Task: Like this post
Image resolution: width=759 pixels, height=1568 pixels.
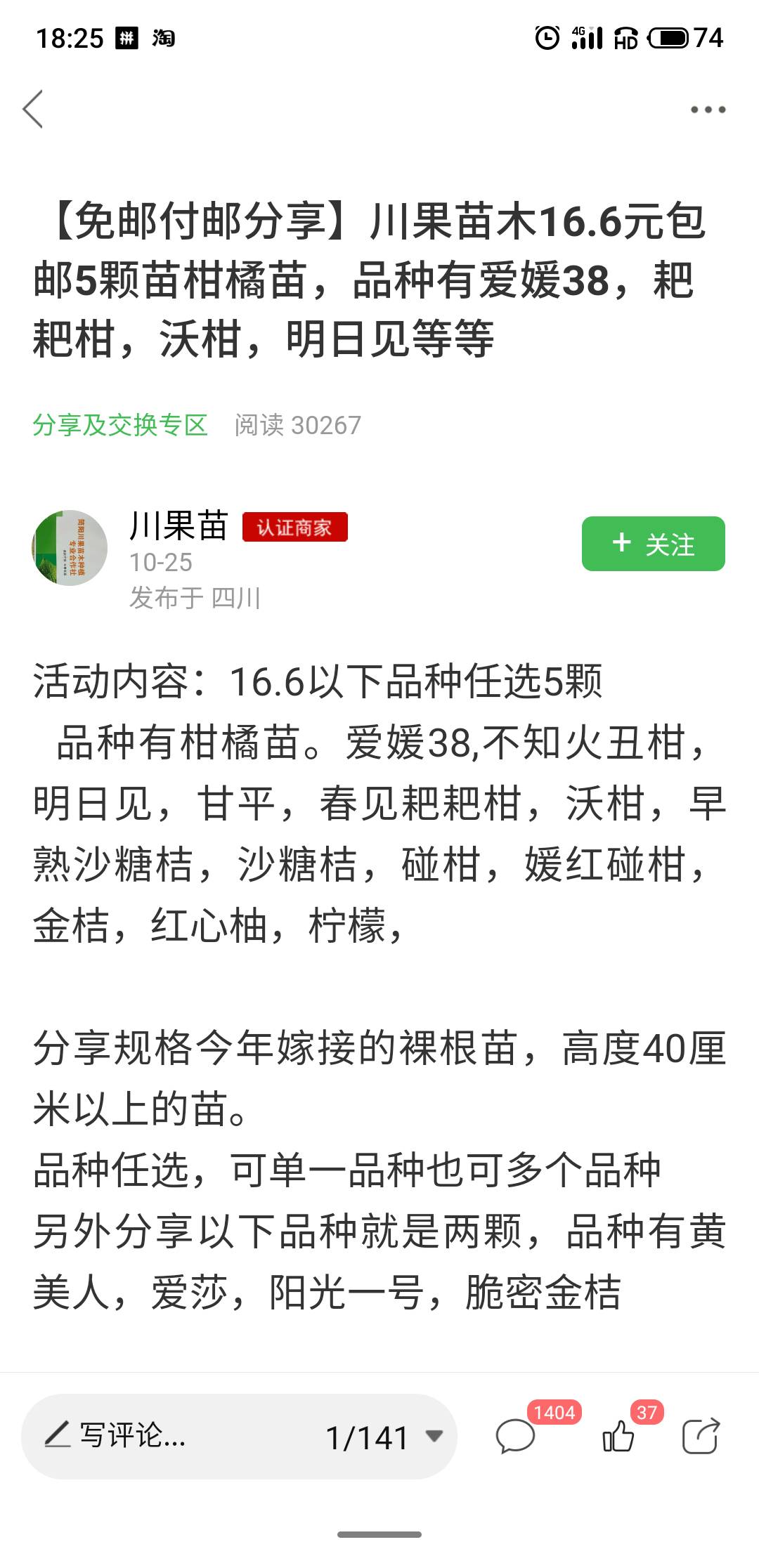Action: pos(618,1436)
